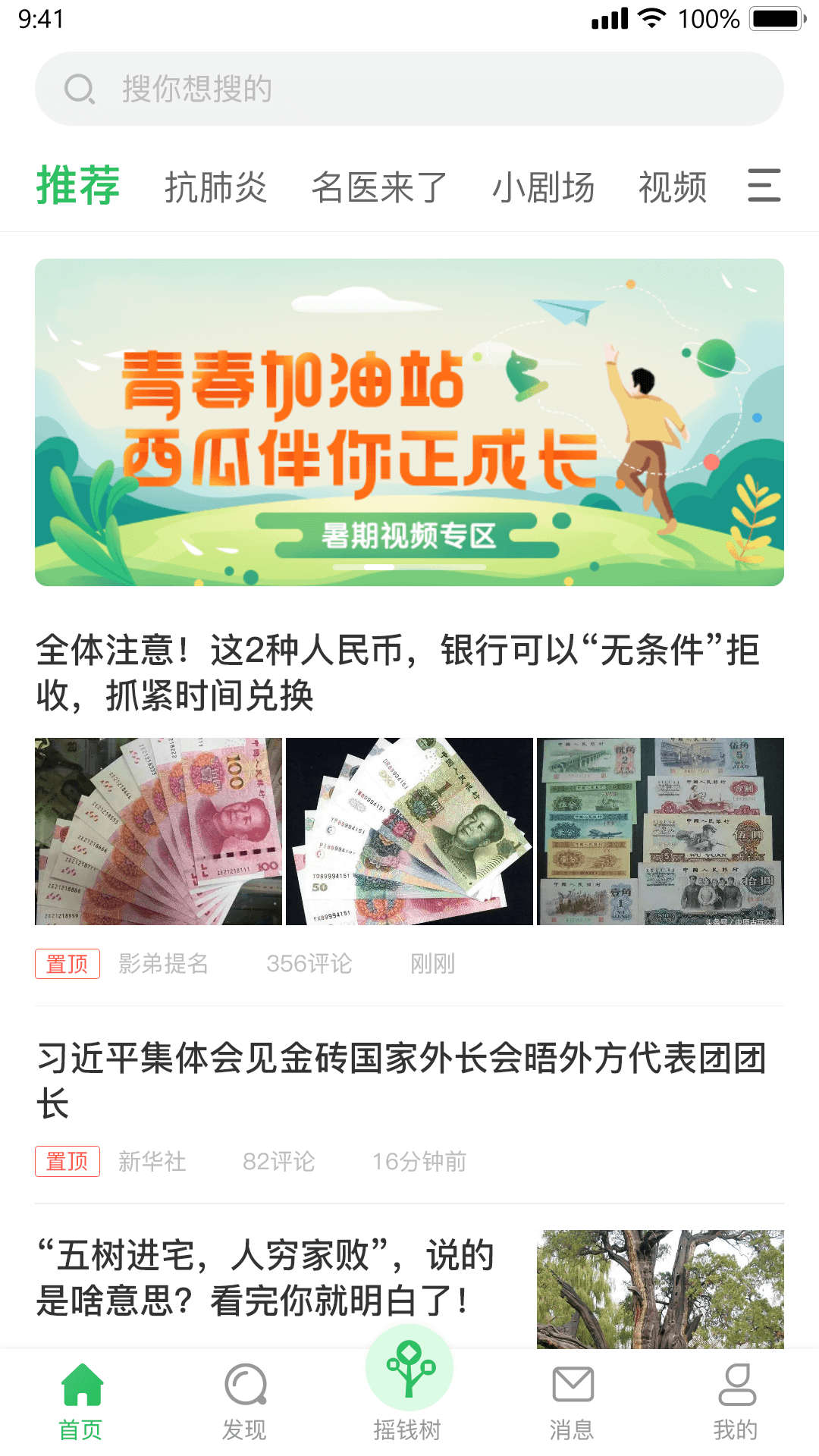Open the 青春加油站 summer video banner
Viewport: 819px width, 1456px height.
(409, 422)
